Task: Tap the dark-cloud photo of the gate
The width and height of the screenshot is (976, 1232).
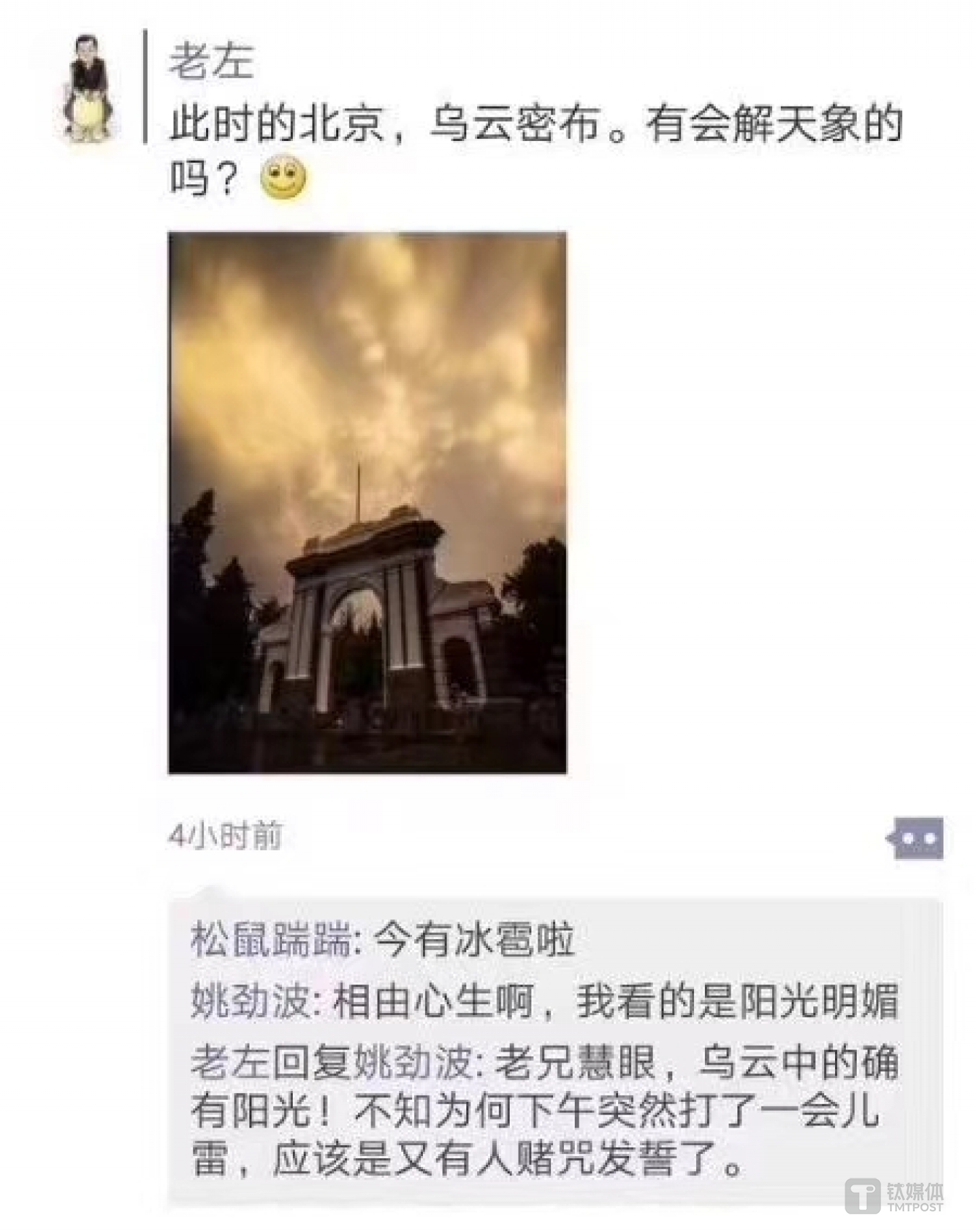Action: (366, 502)
